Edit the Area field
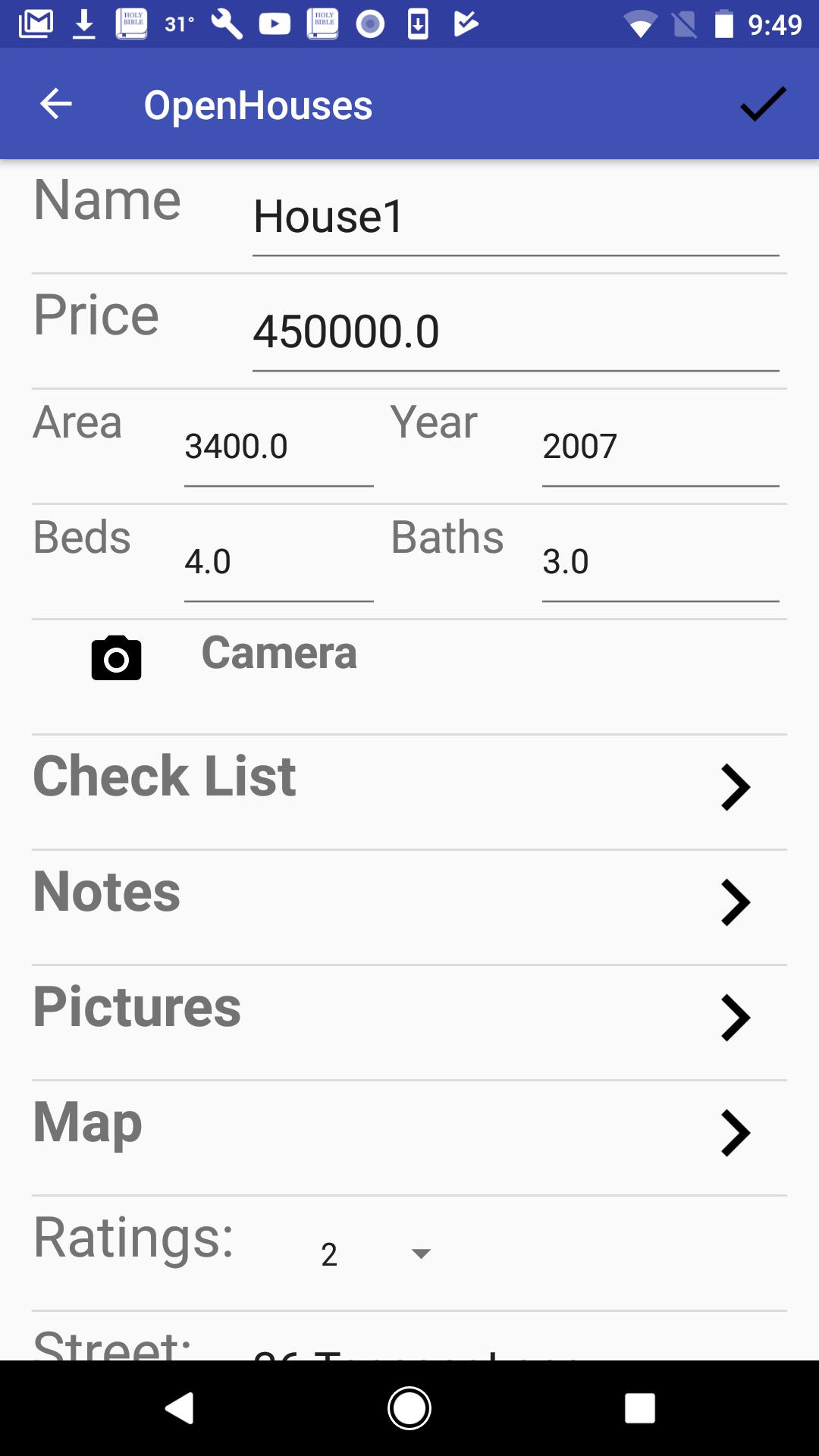Viewport: 819px width, 1456px height. 278,447
